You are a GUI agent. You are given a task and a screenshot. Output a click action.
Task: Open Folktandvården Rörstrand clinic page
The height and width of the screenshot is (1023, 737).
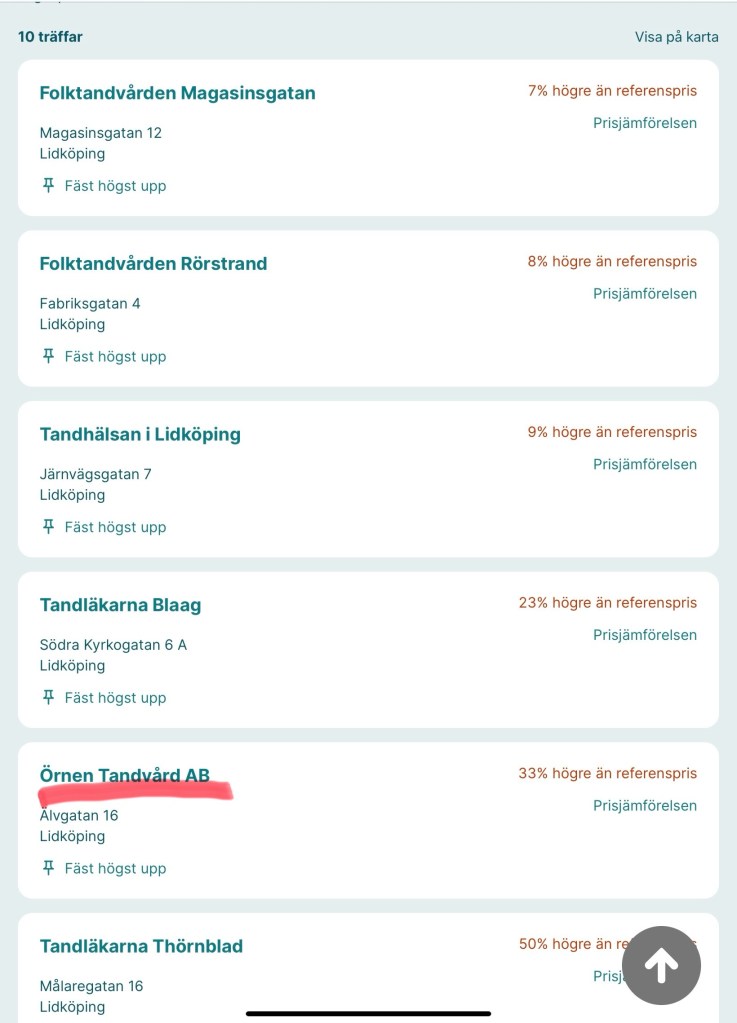pos(153,264)
